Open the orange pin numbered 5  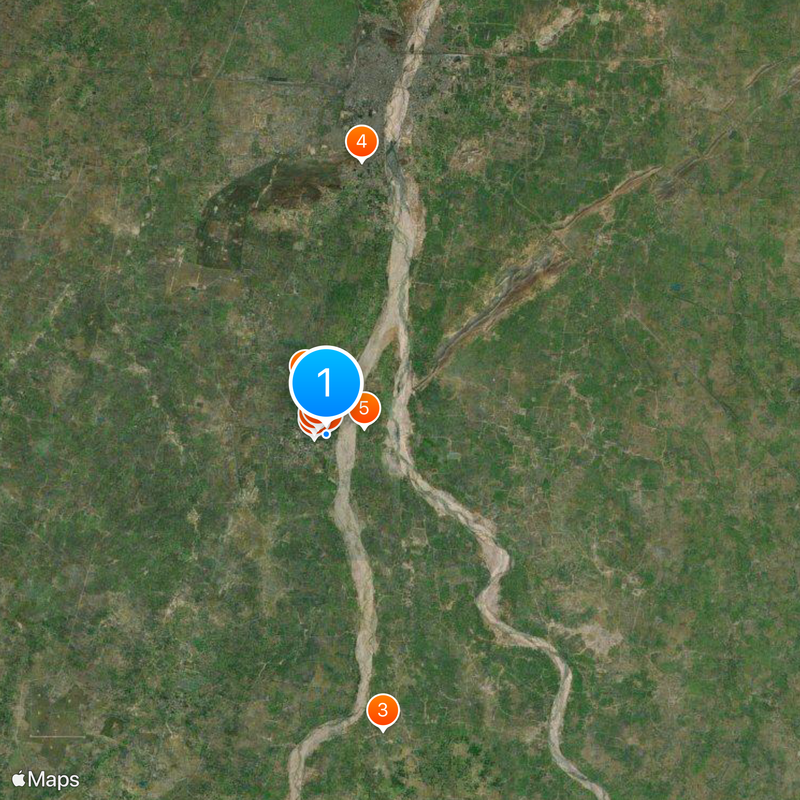367,408
